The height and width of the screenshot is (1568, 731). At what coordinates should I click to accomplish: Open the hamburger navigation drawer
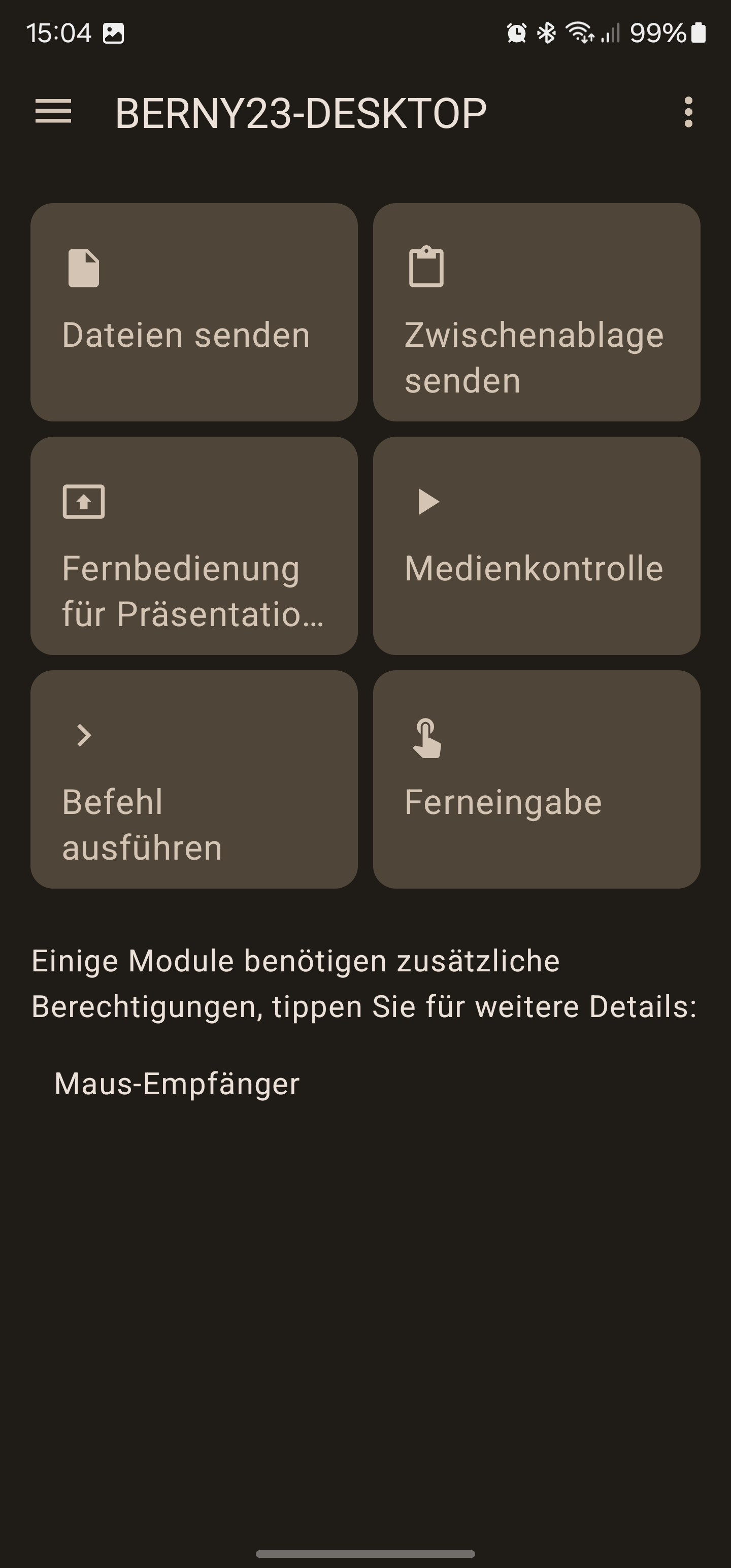[54, 112]
